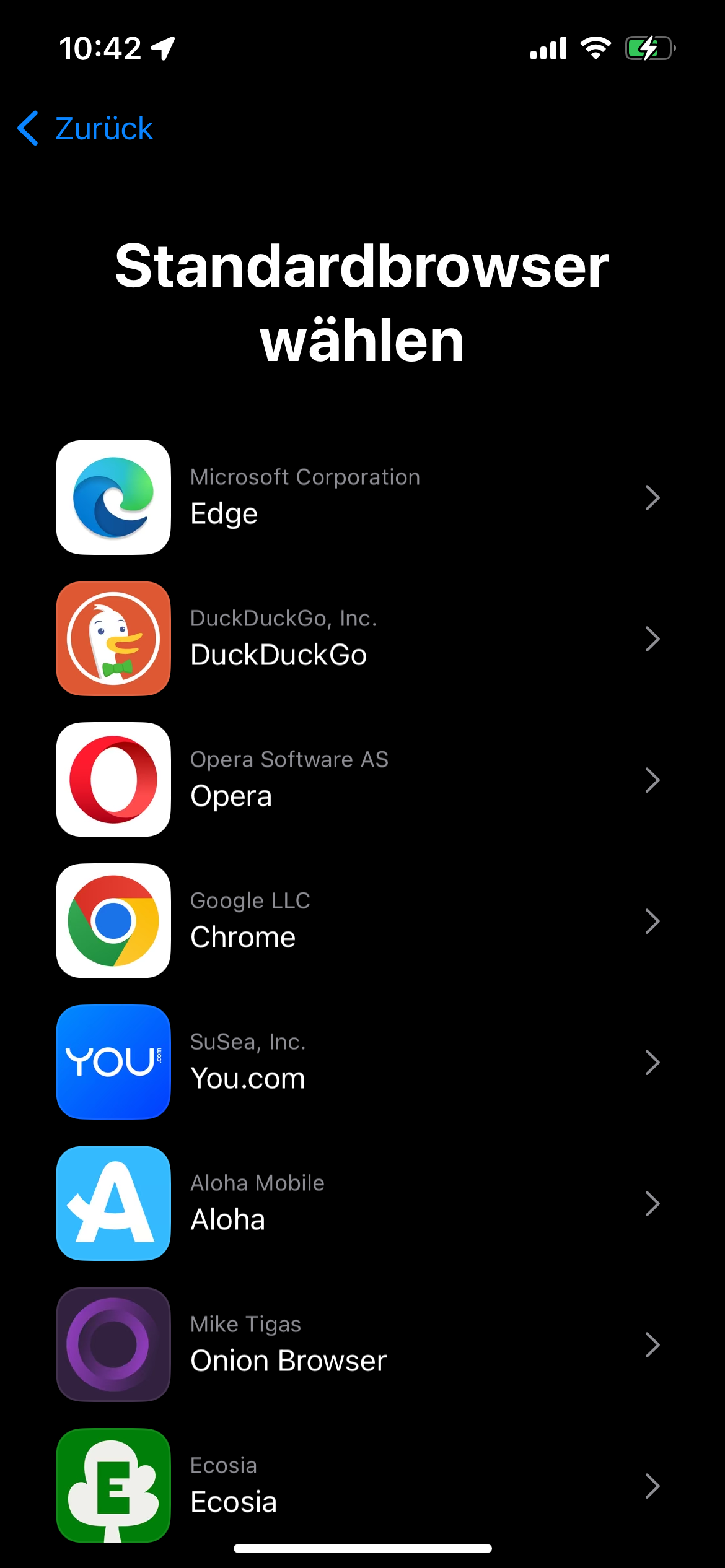This screenshot has height=1568, width=725.
Task: Tap the Wi-Fi indicator in status bar
Action: click(596, 48)
